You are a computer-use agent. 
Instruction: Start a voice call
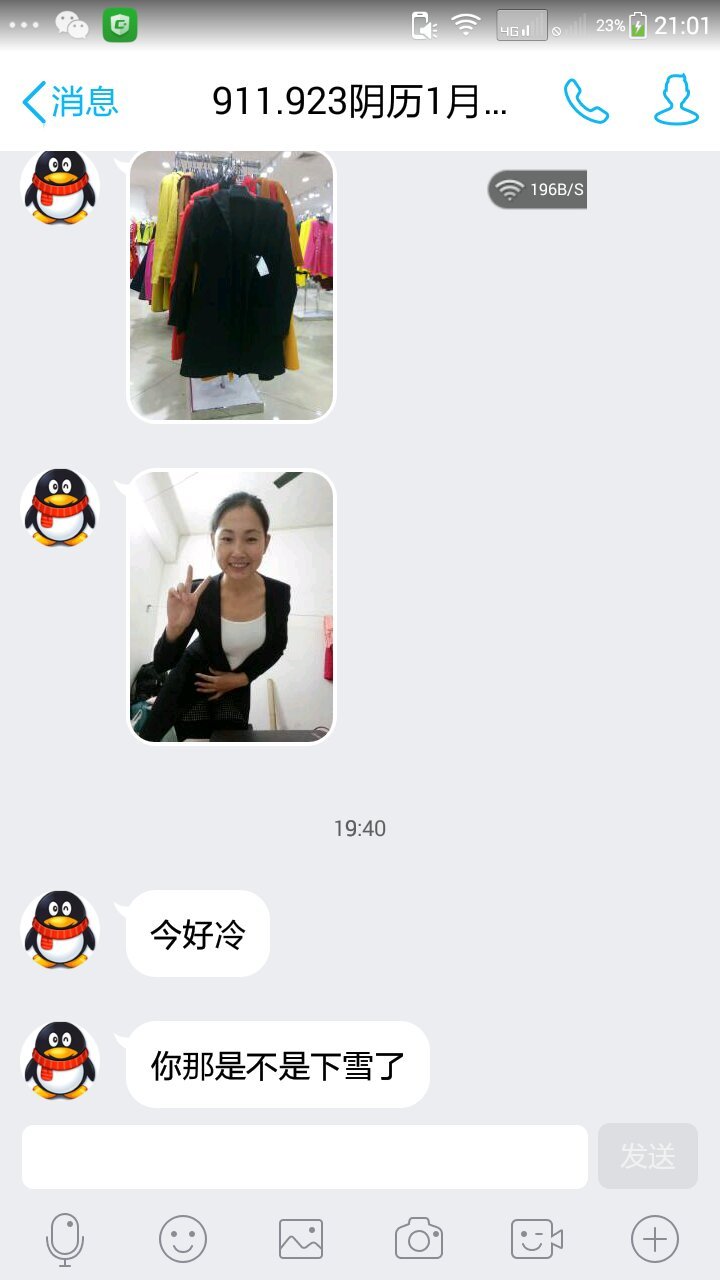coord(586,101)
